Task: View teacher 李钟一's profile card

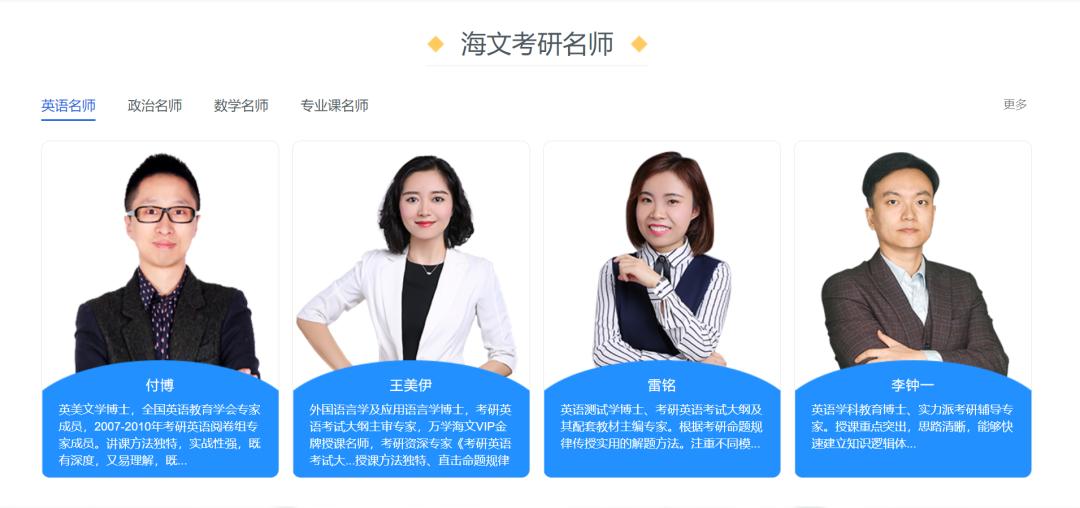Action: [913, 309]
